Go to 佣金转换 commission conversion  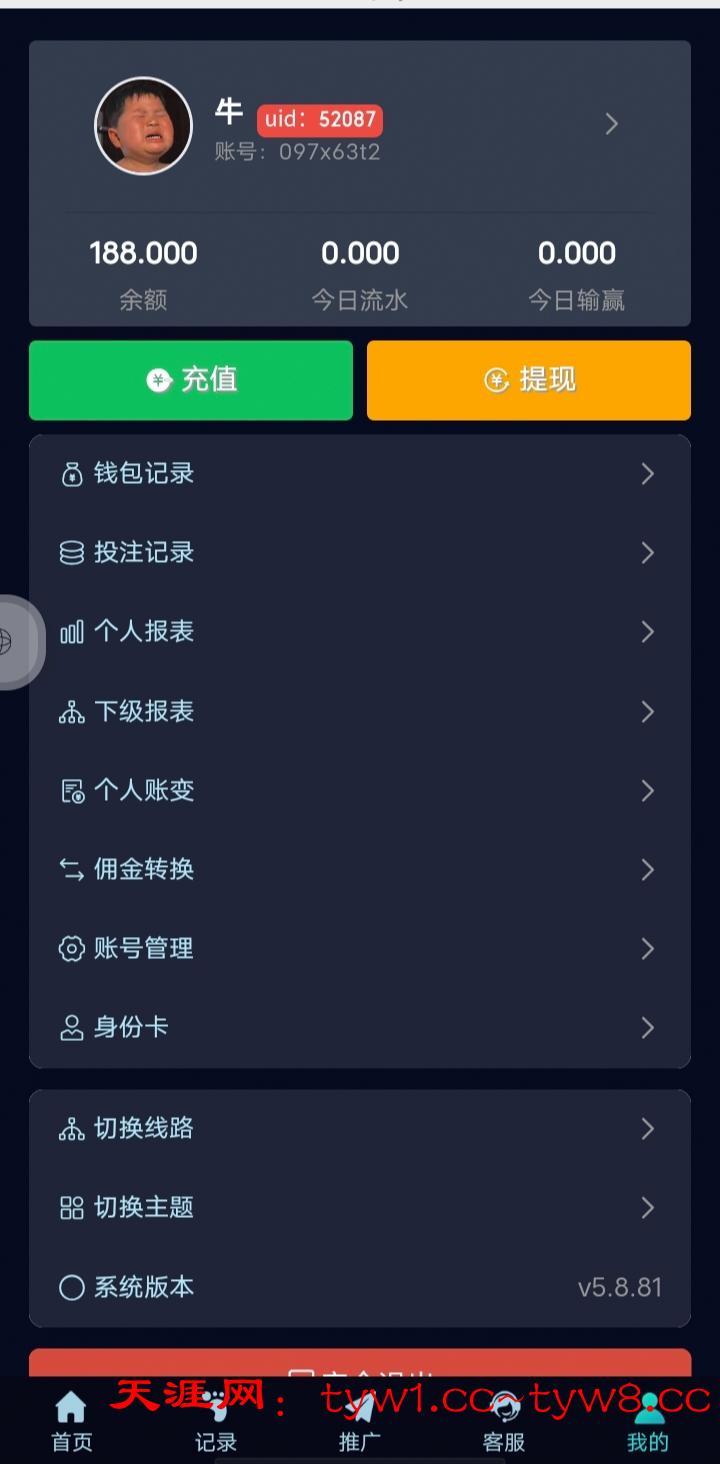[360, 870]
